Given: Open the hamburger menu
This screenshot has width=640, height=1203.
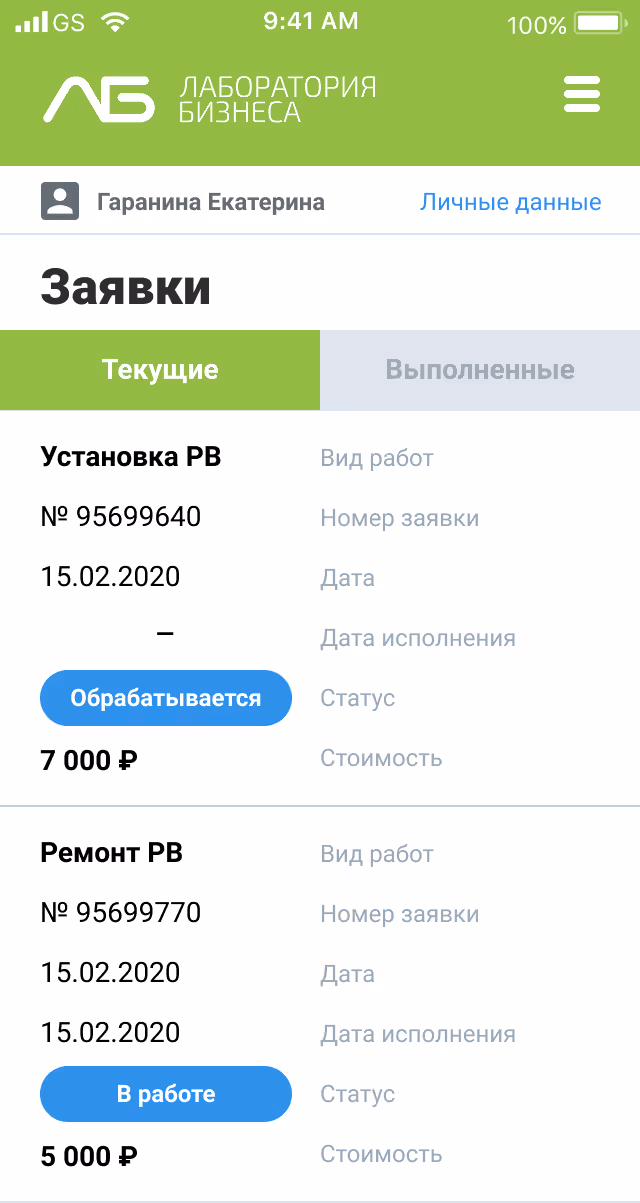Looking at the screenshot, I should (x=582, y=94).
